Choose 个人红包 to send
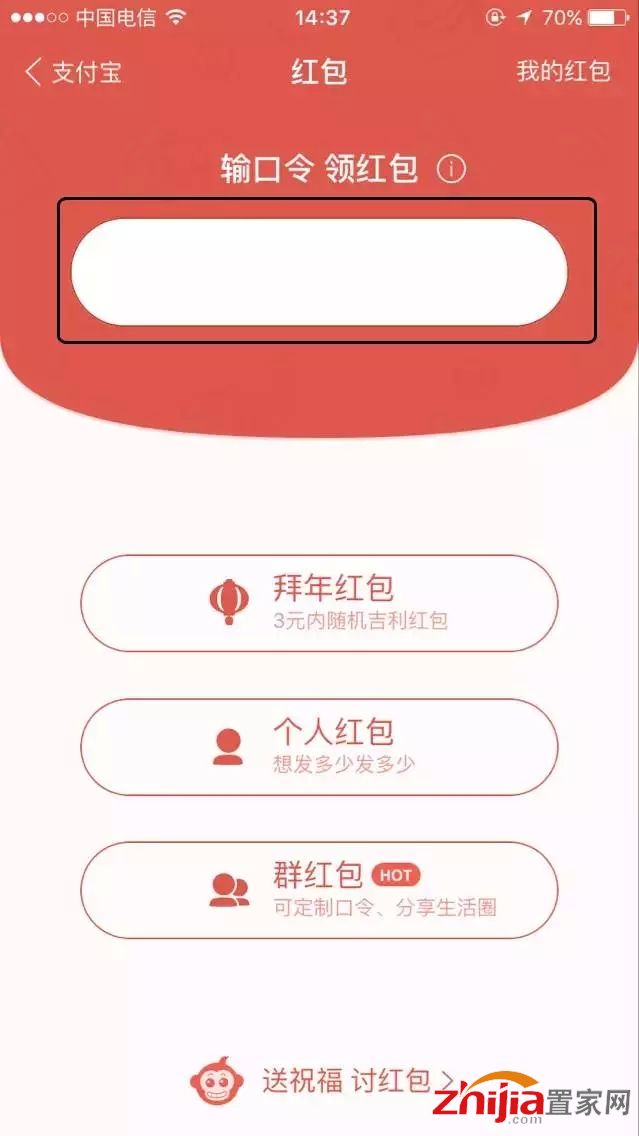This screenshot has width=639, height=1136. tap(319, 747)
